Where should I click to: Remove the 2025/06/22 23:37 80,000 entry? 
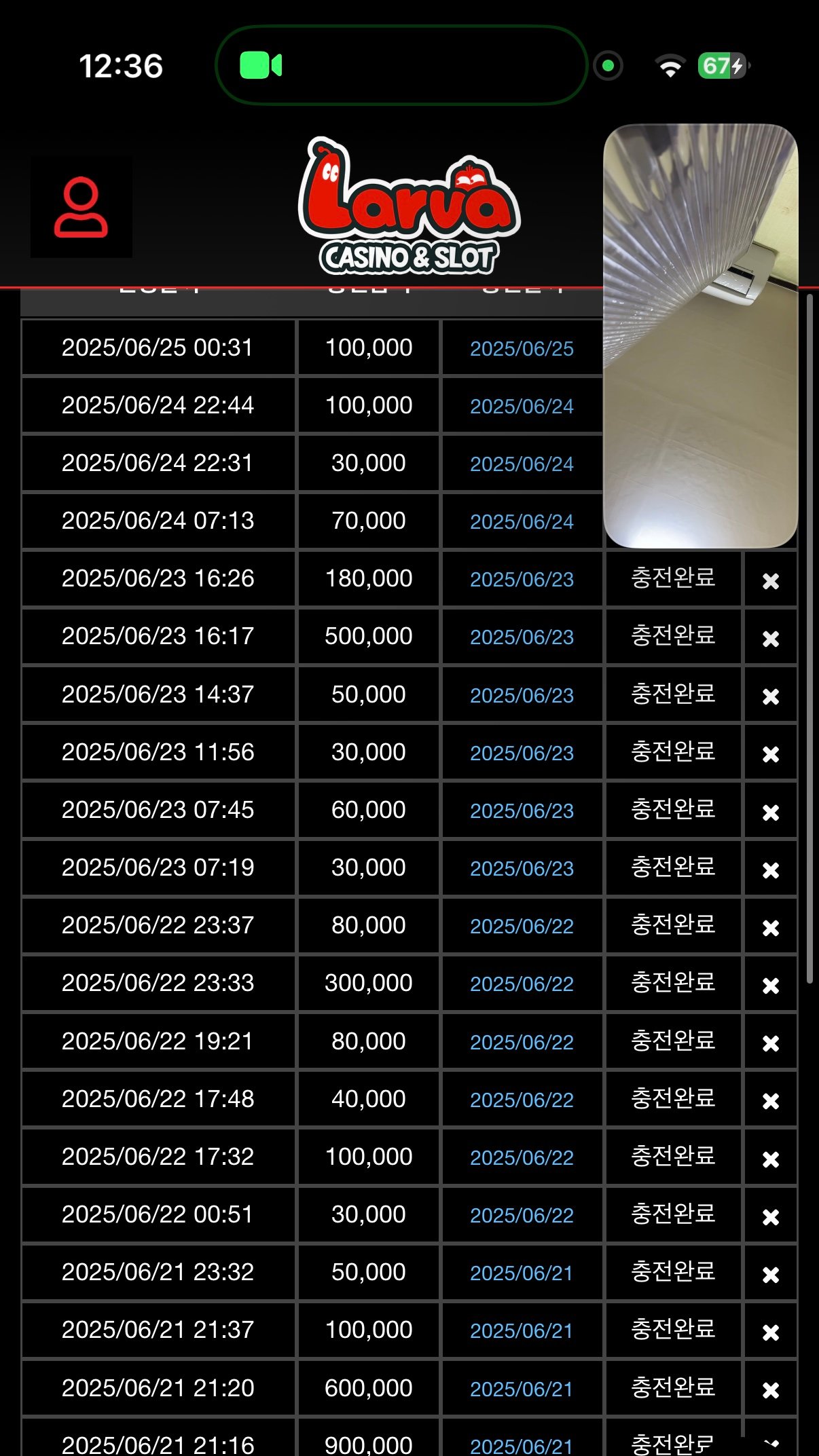pos(770,928)
